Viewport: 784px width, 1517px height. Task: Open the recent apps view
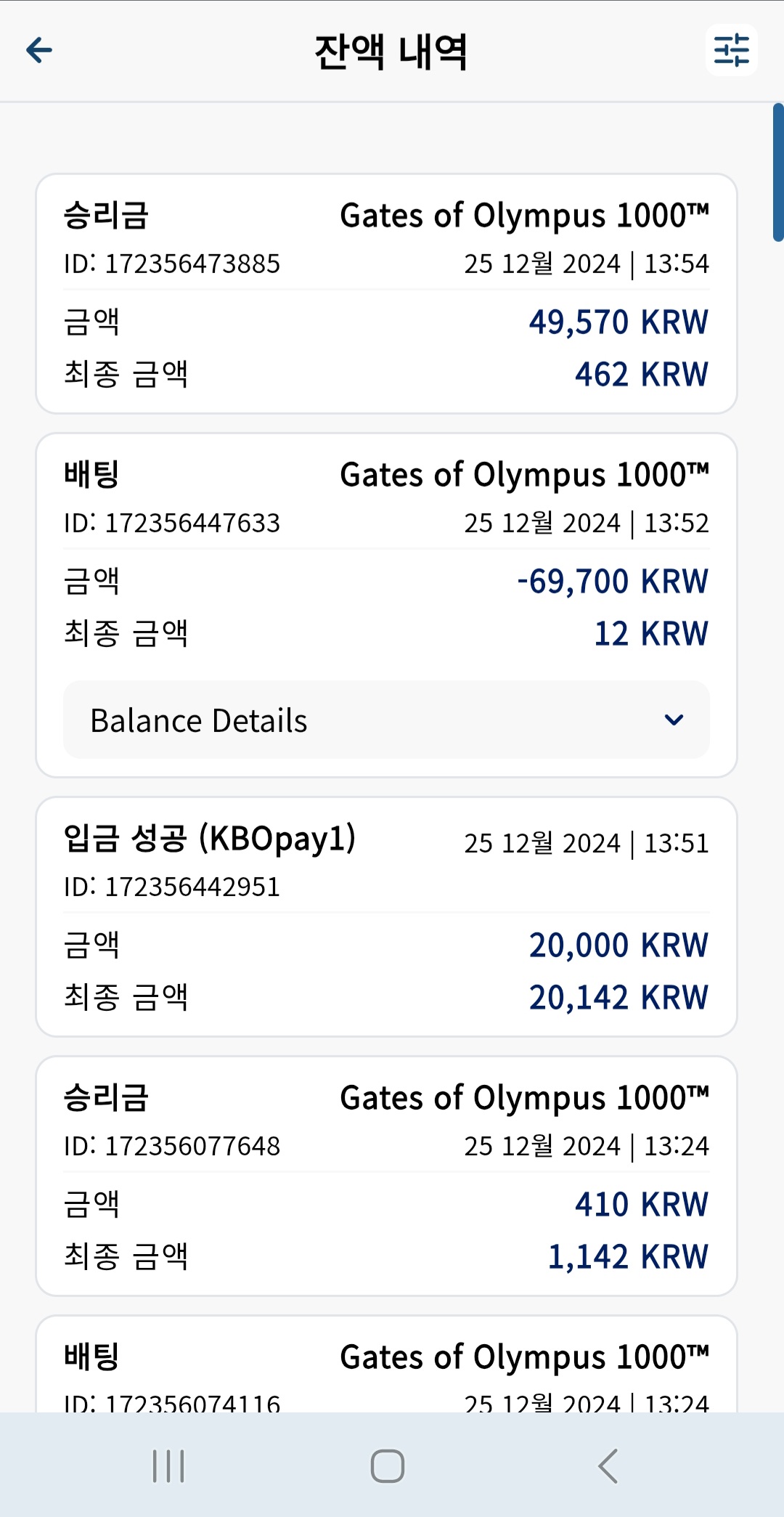coord(168,1465)
